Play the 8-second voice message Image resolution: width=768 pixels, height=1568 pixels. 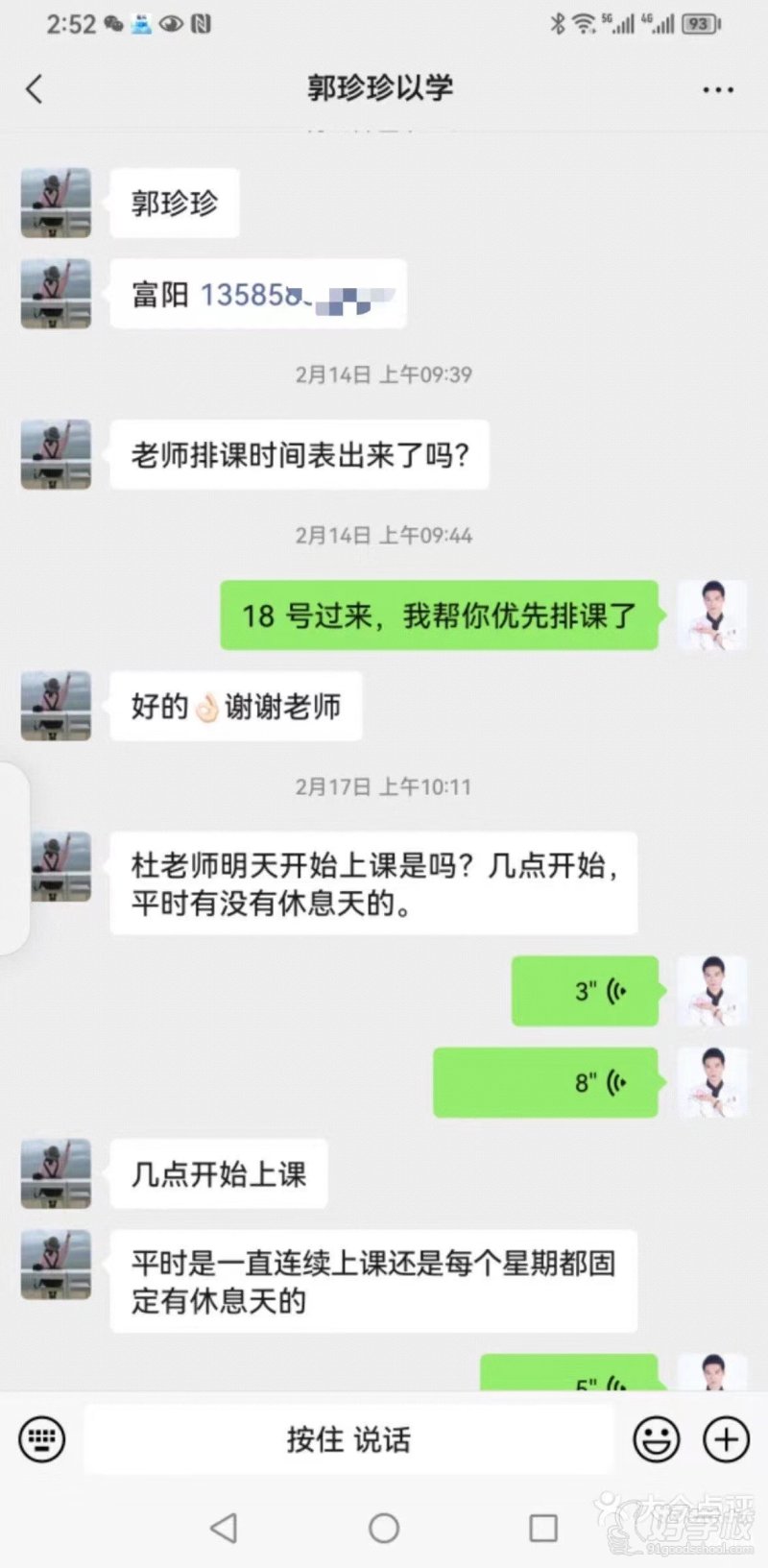545,1082
